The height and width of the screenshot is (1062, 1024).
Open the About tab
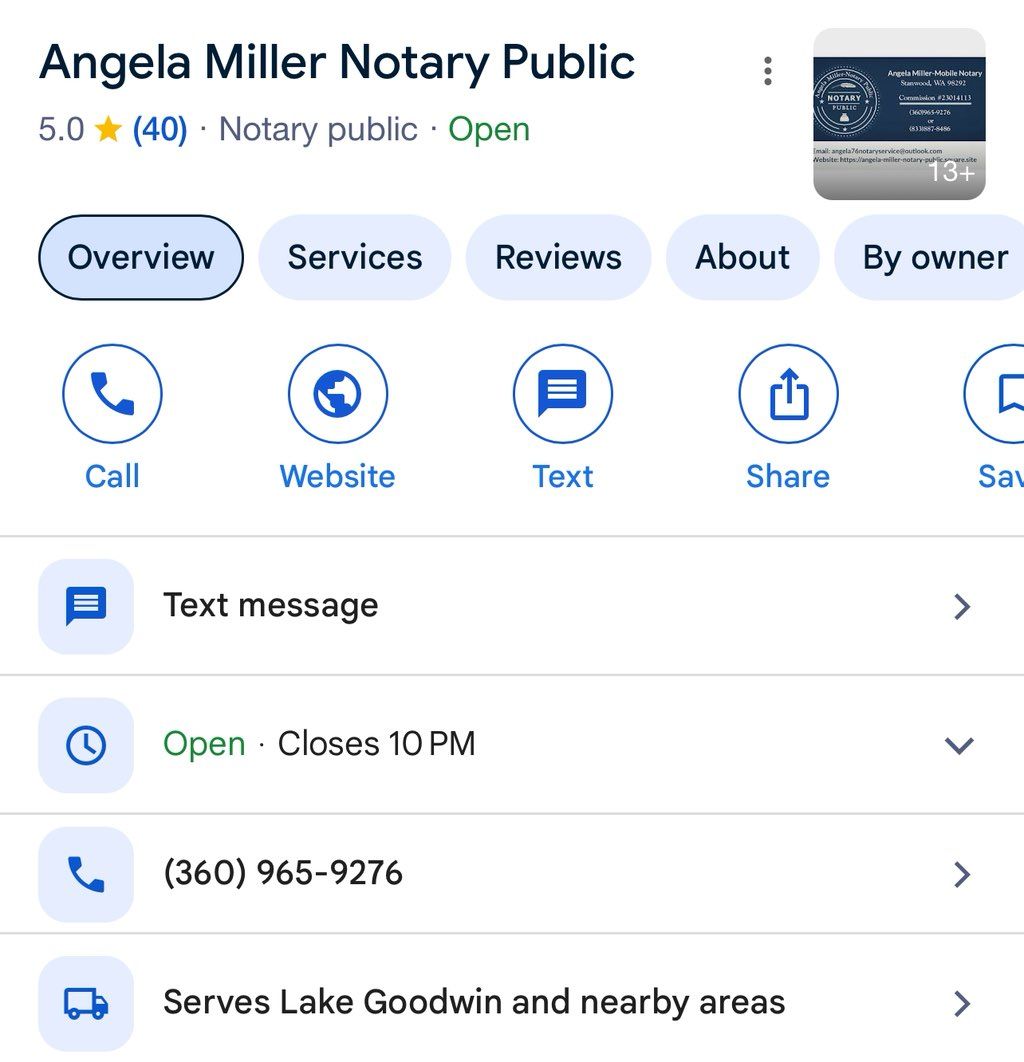(742, 258)
